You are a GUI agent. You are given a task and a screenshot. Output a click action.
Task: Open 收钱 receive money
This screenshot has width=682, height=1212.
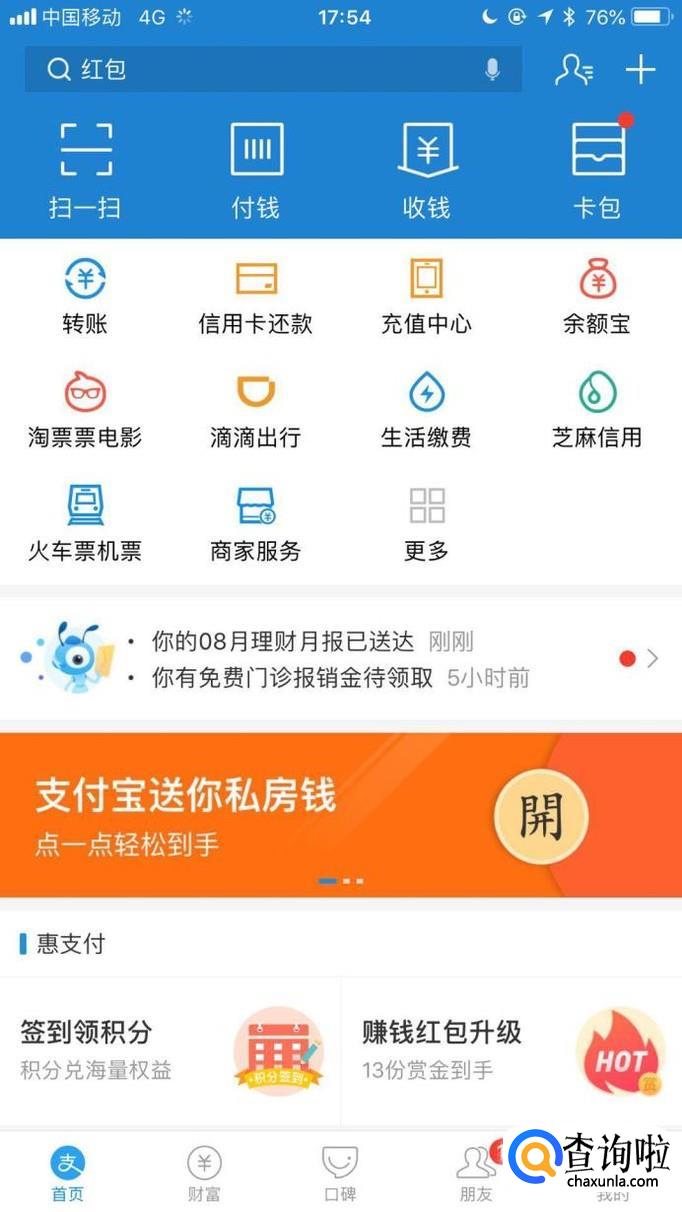pos(427,170)
